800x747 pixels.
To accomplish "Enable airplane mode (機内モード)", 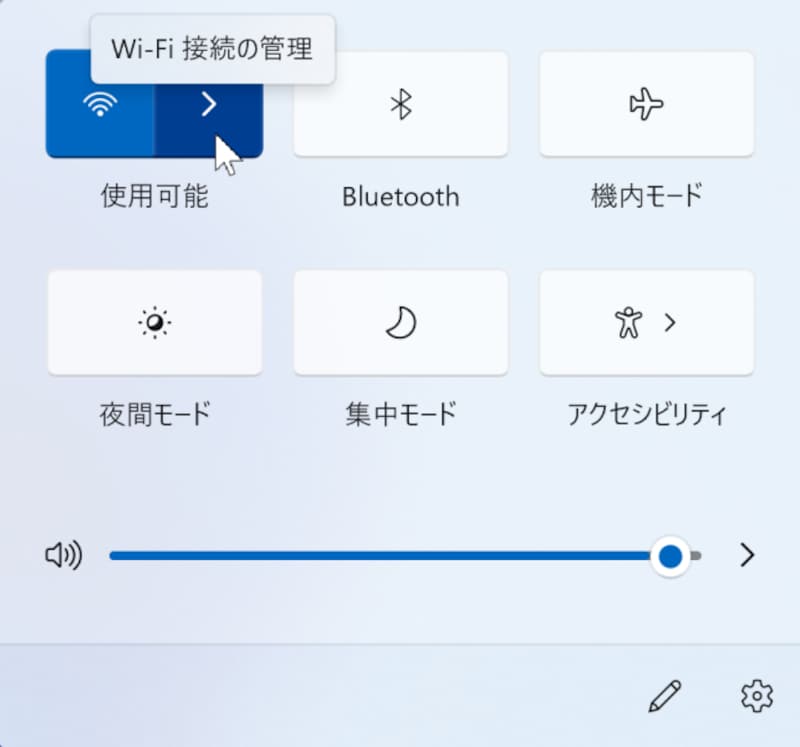I will coord(646,104).
